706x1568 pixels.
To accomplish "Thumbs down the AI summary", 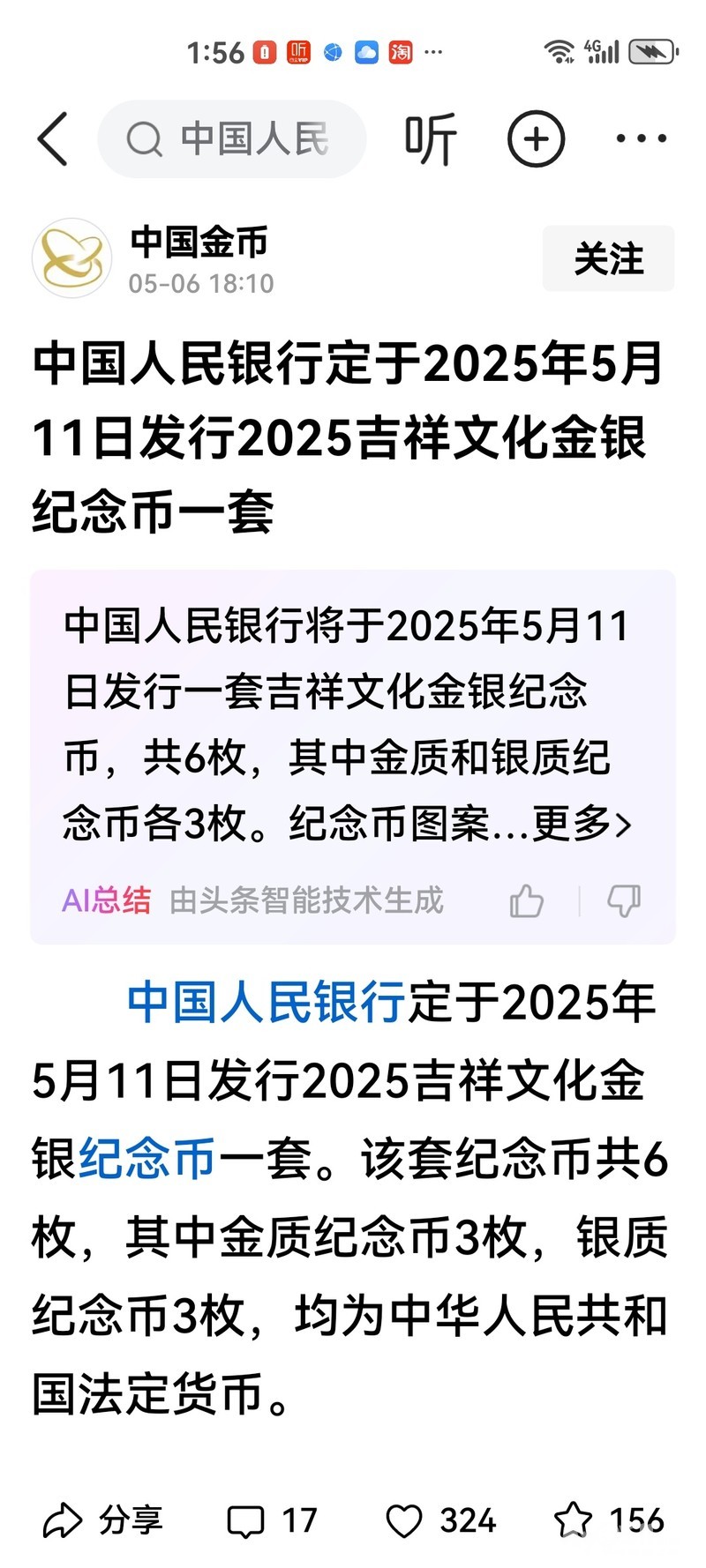I will (623, 901).
